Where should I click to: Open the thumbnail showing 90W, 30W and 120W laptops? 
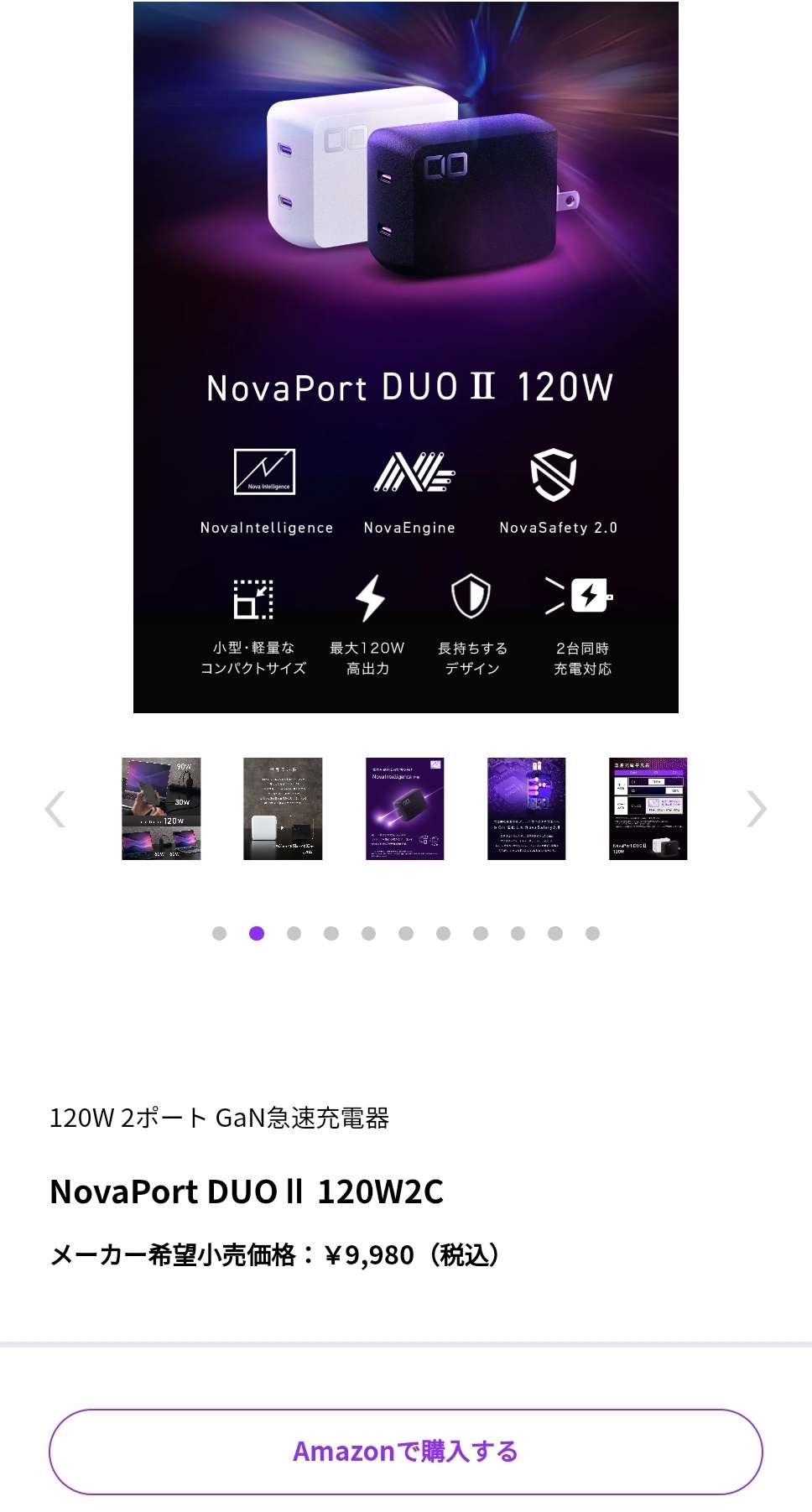[x=161, y=809]
